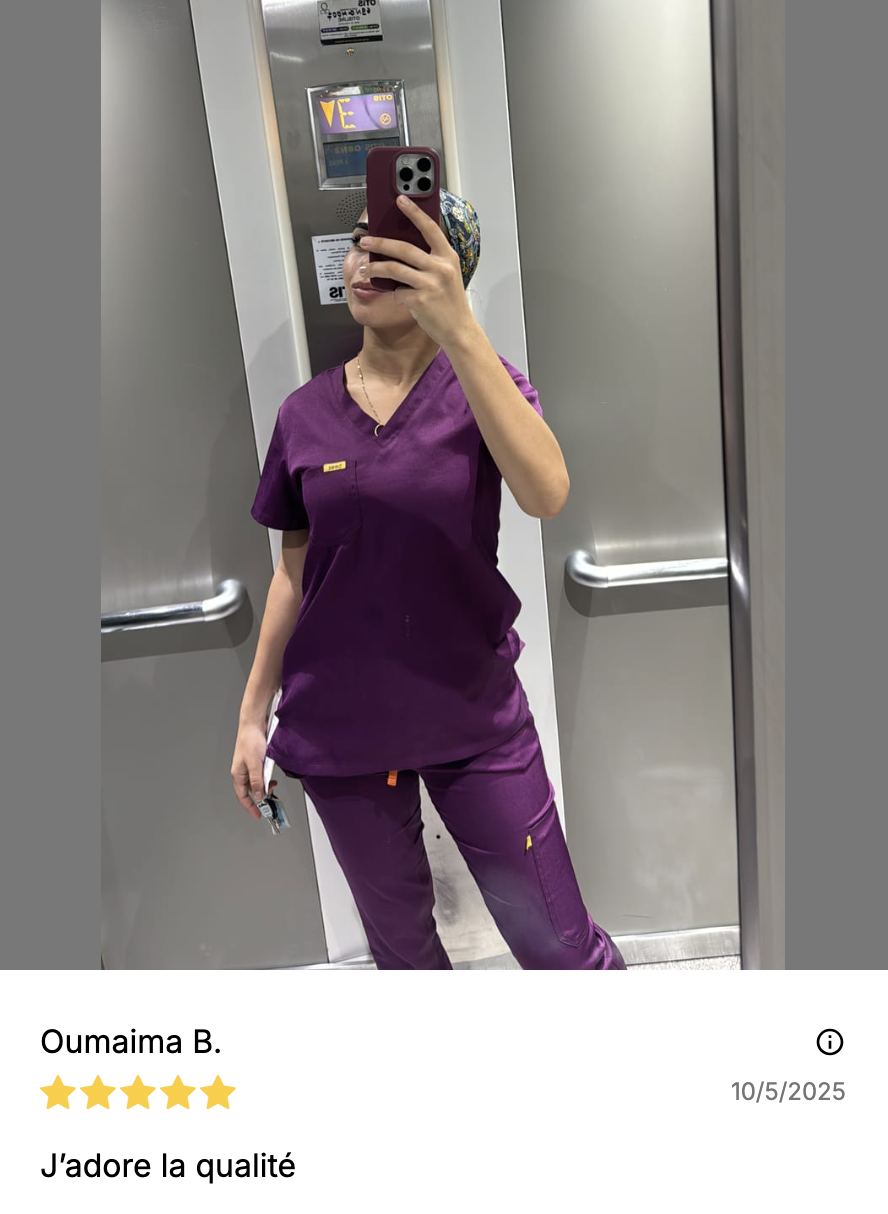Open the info icon beside Oumaima B.
This screenshot has height=1214, width=888.
[829, 1042]
